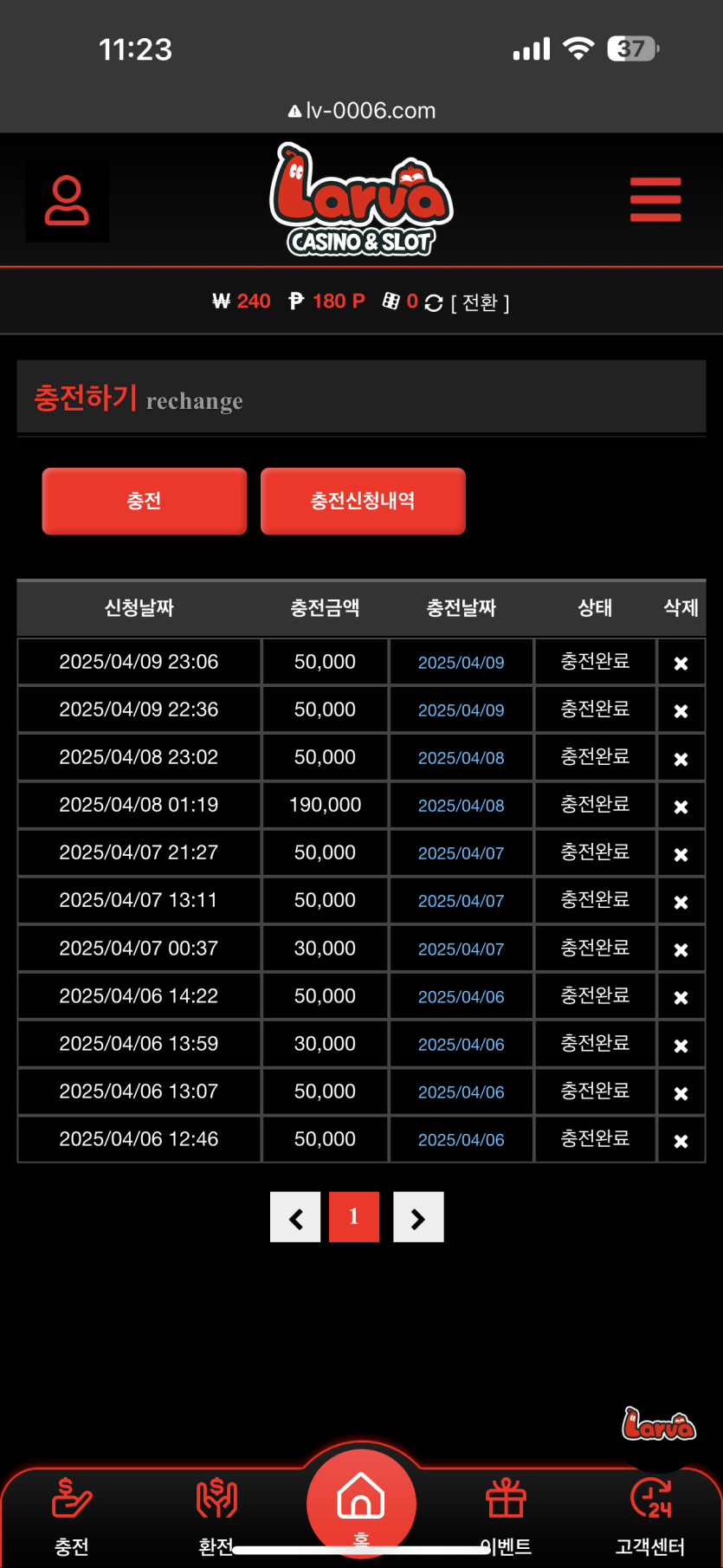The image size is (723, 1568).
Task: Open the user profile icon
Action: [67, 201]
